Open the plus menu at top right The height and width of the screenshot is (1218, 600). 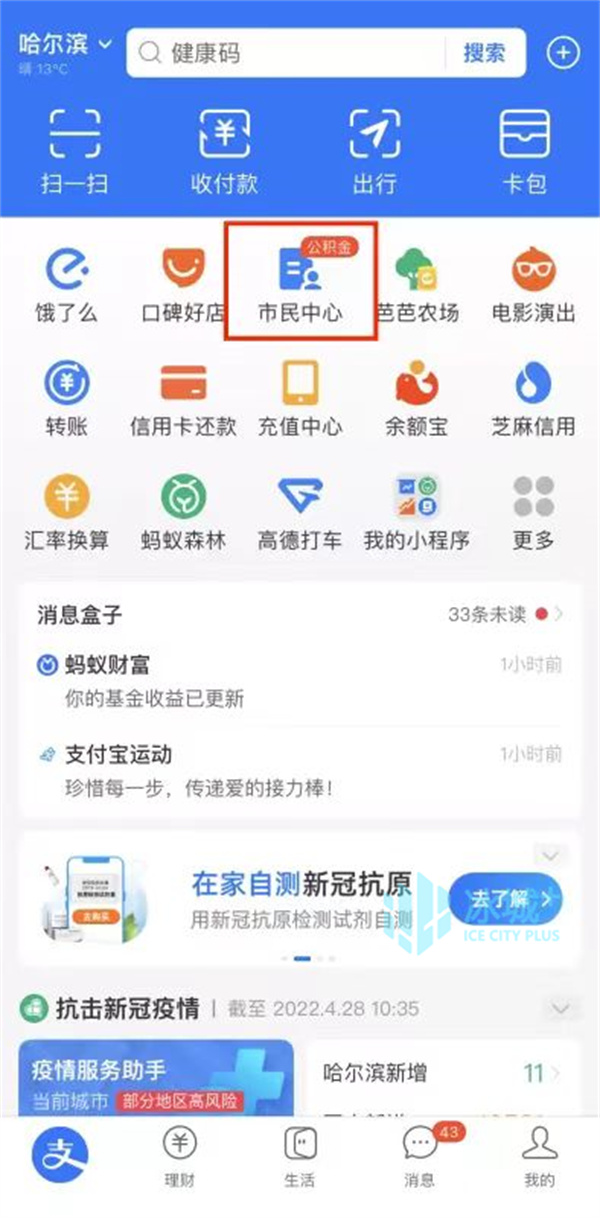[563, 53]
